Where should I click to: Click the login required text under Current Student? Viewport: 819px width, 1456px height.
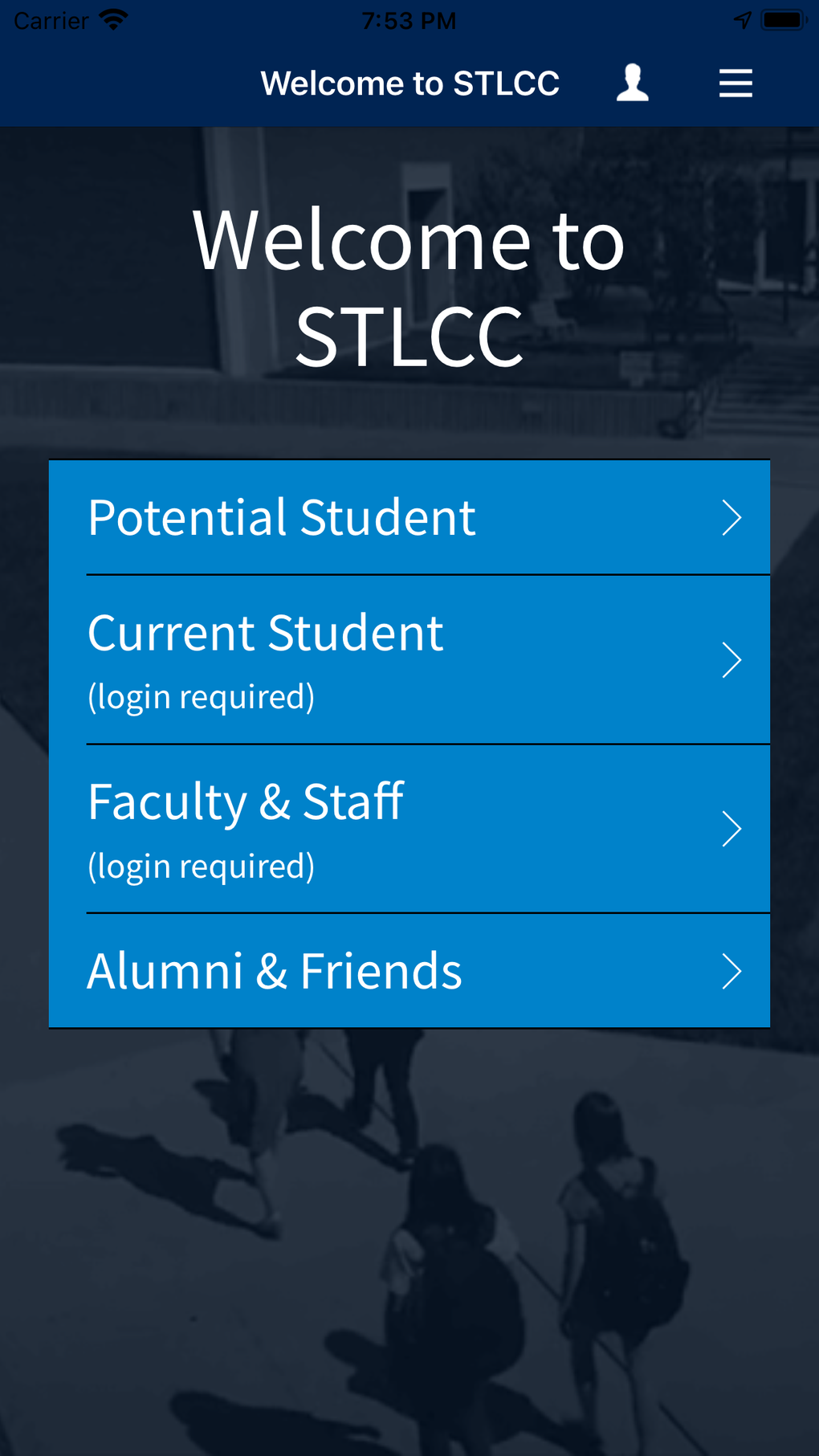click(x=202, y=695)
